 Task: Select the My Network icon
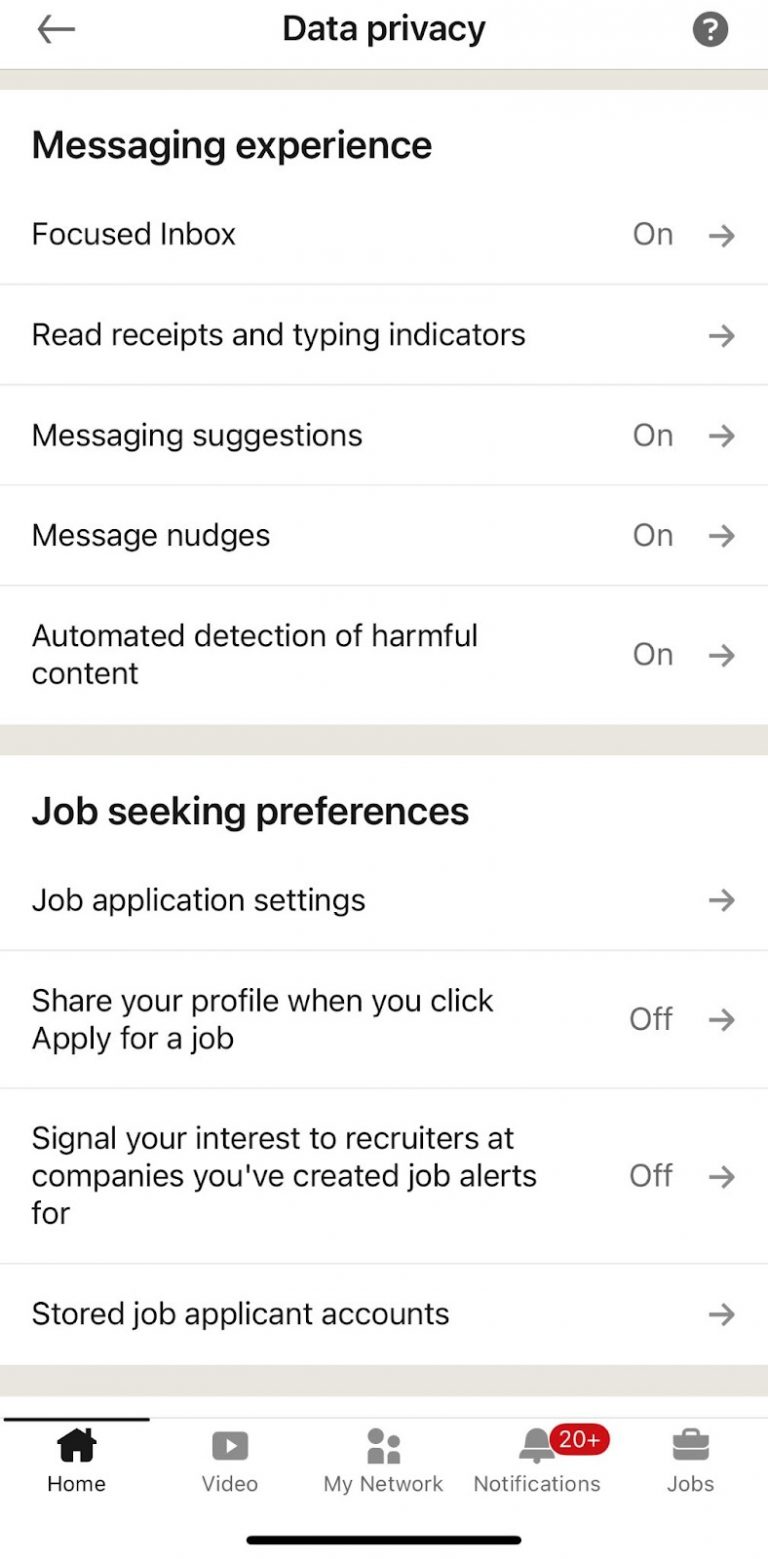point(383,1445)
